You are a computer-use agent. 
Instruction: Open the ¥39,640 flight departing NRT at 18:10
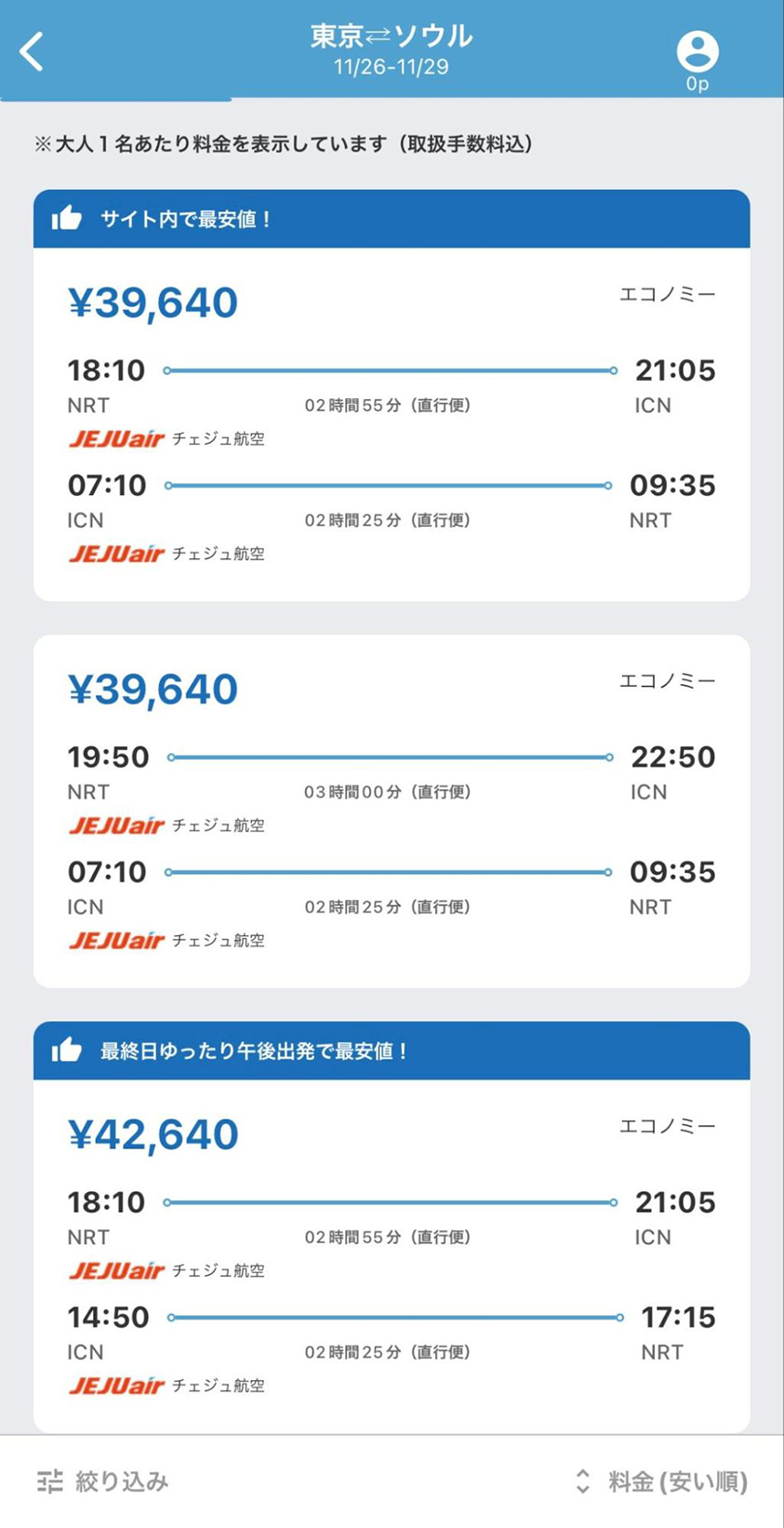(x=392, y=395)
